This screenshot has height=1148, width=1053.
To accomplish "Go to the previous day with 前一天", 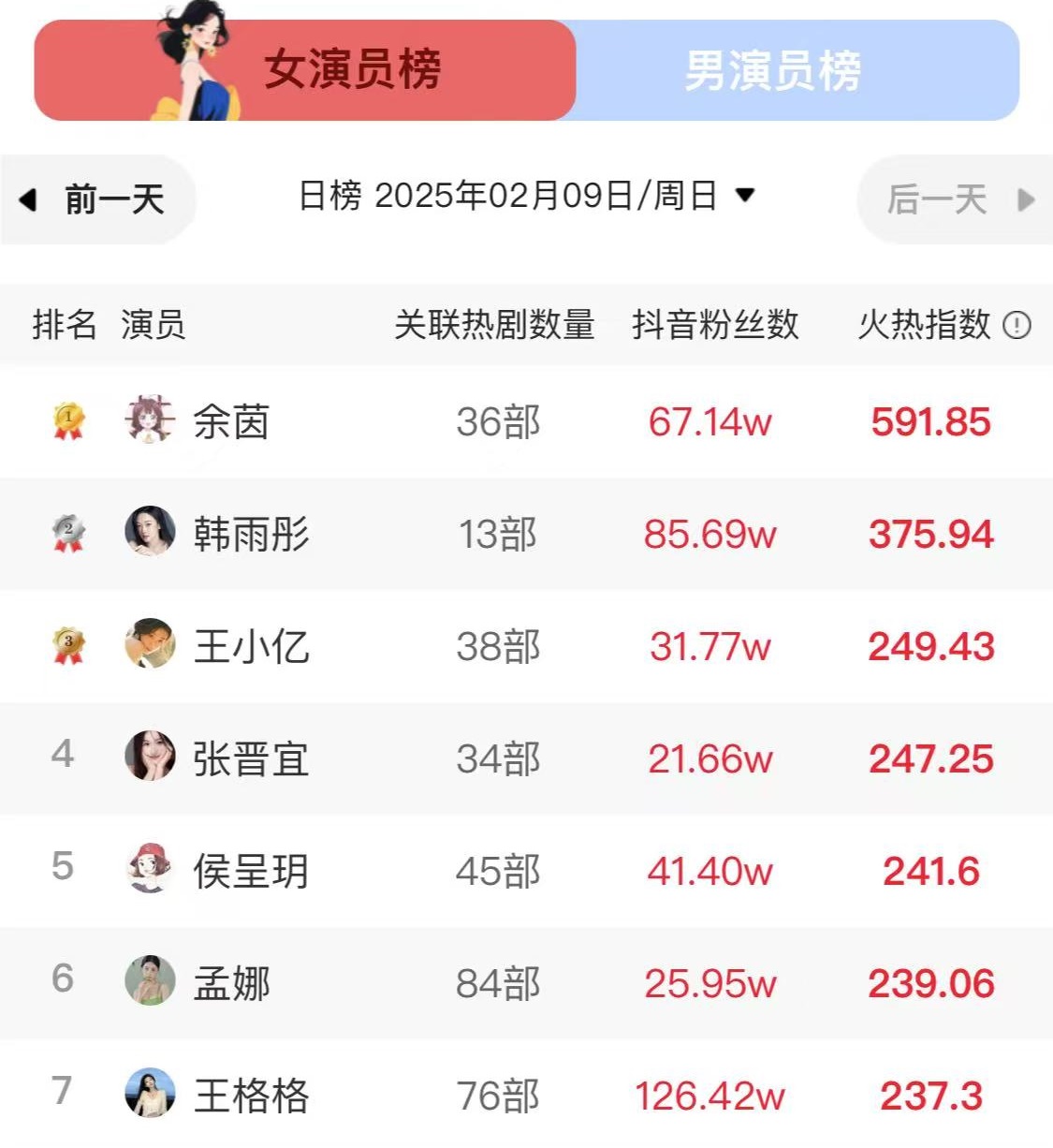I will point(96,198).
